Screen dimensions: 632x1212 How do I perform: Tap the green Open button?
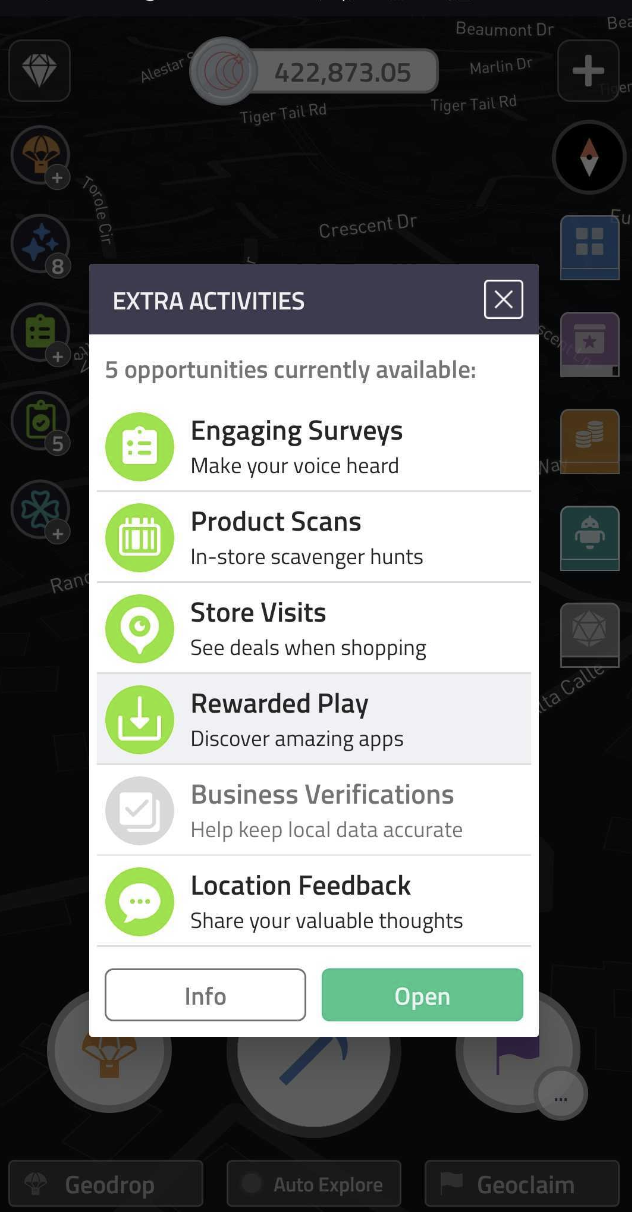(x=422, y=995)
